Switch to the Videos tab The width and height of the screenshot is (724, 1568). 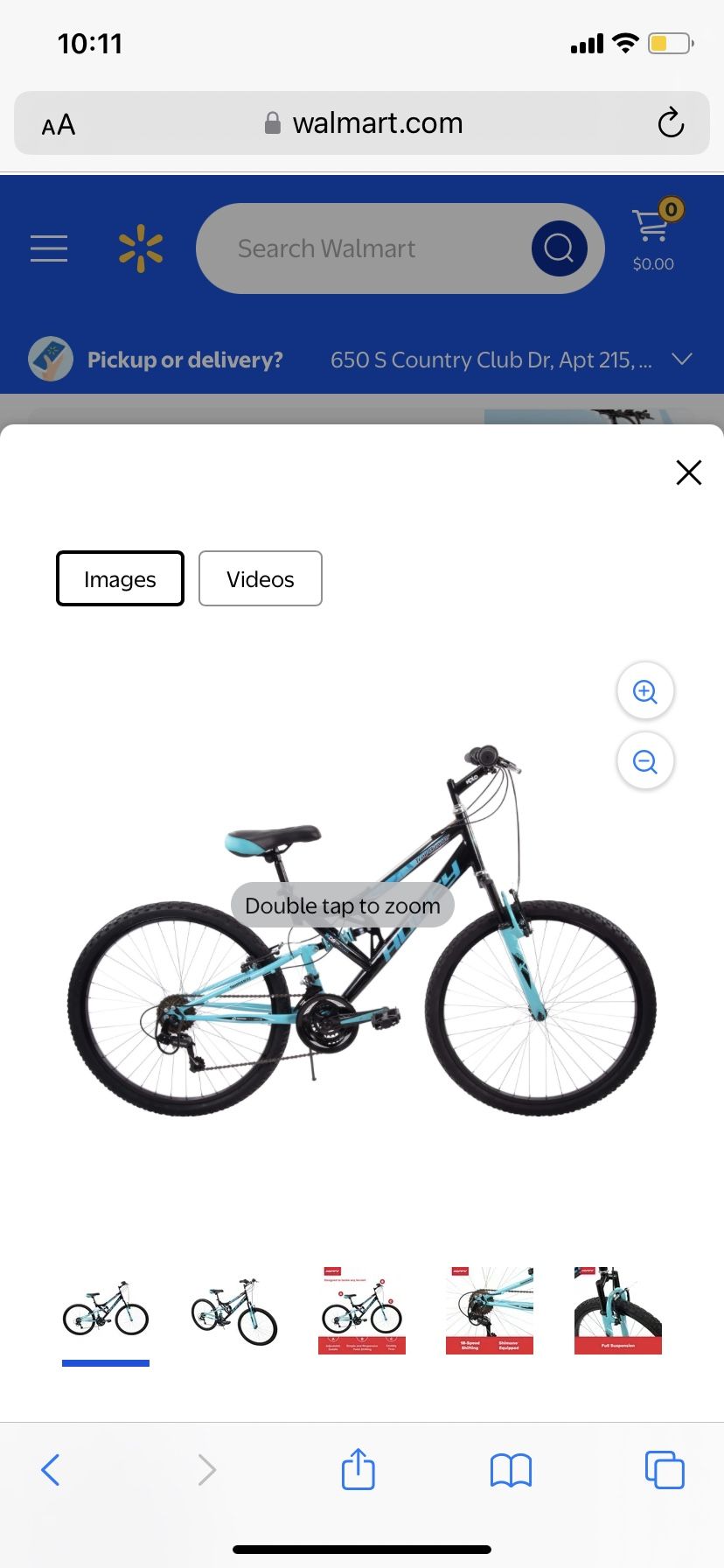pos(260,578)
